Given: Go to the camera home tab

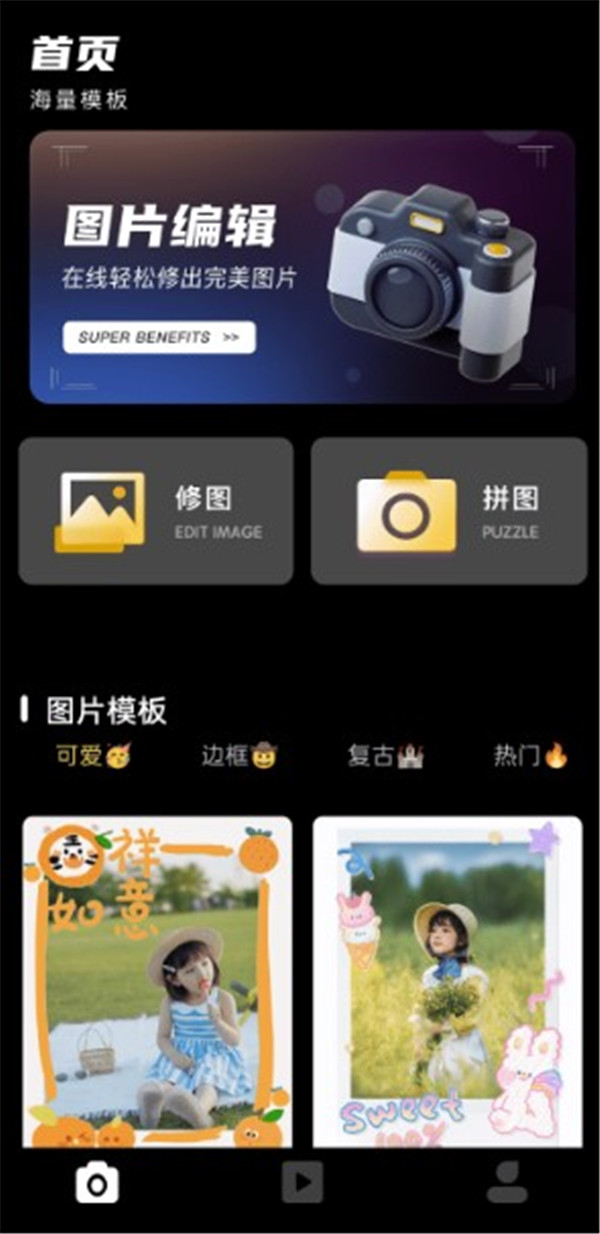Looking at the screenshot, I should pyautogui.click(x=98, y=1183).
